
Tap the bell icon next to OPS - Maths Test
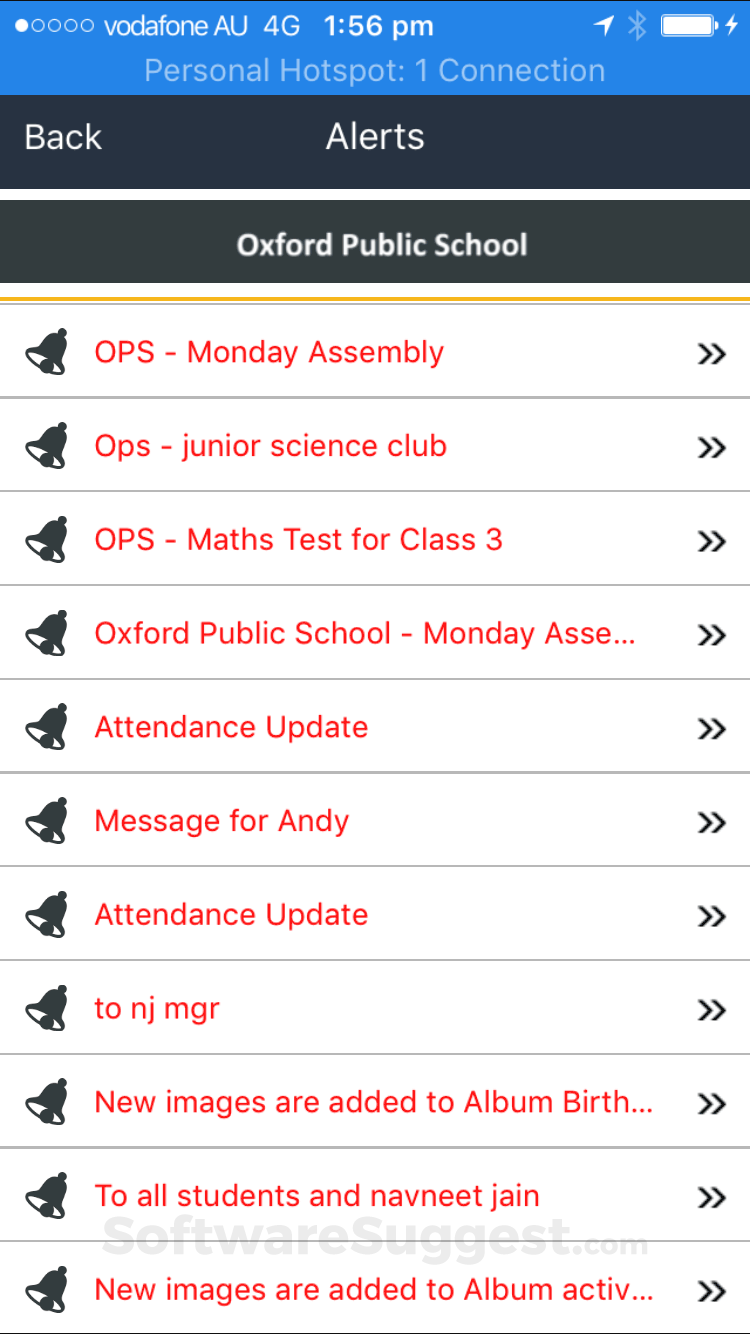pyautogui.click(x=47, y=540)
